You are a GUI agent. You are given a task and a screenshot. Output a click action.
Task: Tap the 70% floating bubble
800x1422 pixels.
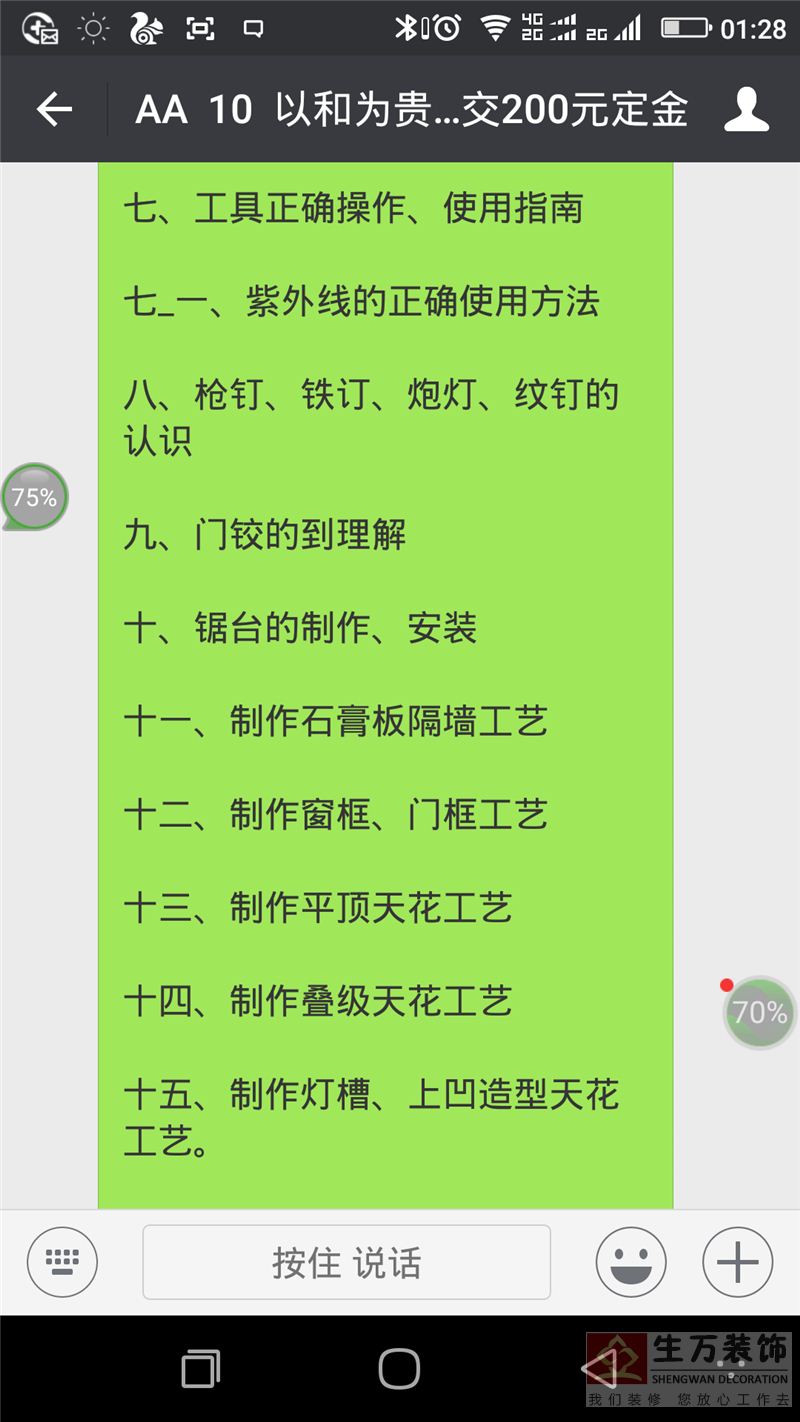pyautogui.click(x=760, y=1013)
